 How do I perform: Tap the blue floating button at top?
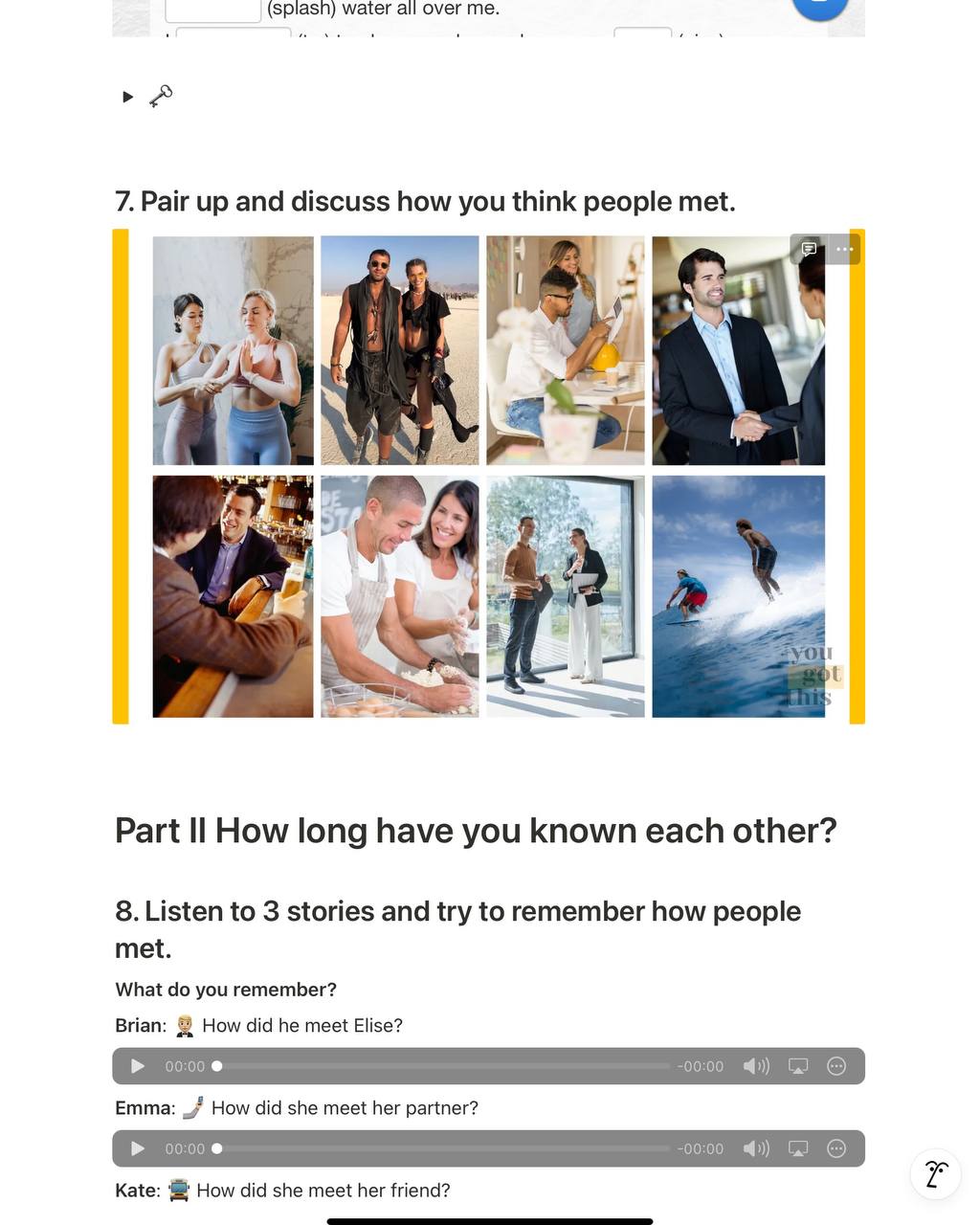(820, 8)
